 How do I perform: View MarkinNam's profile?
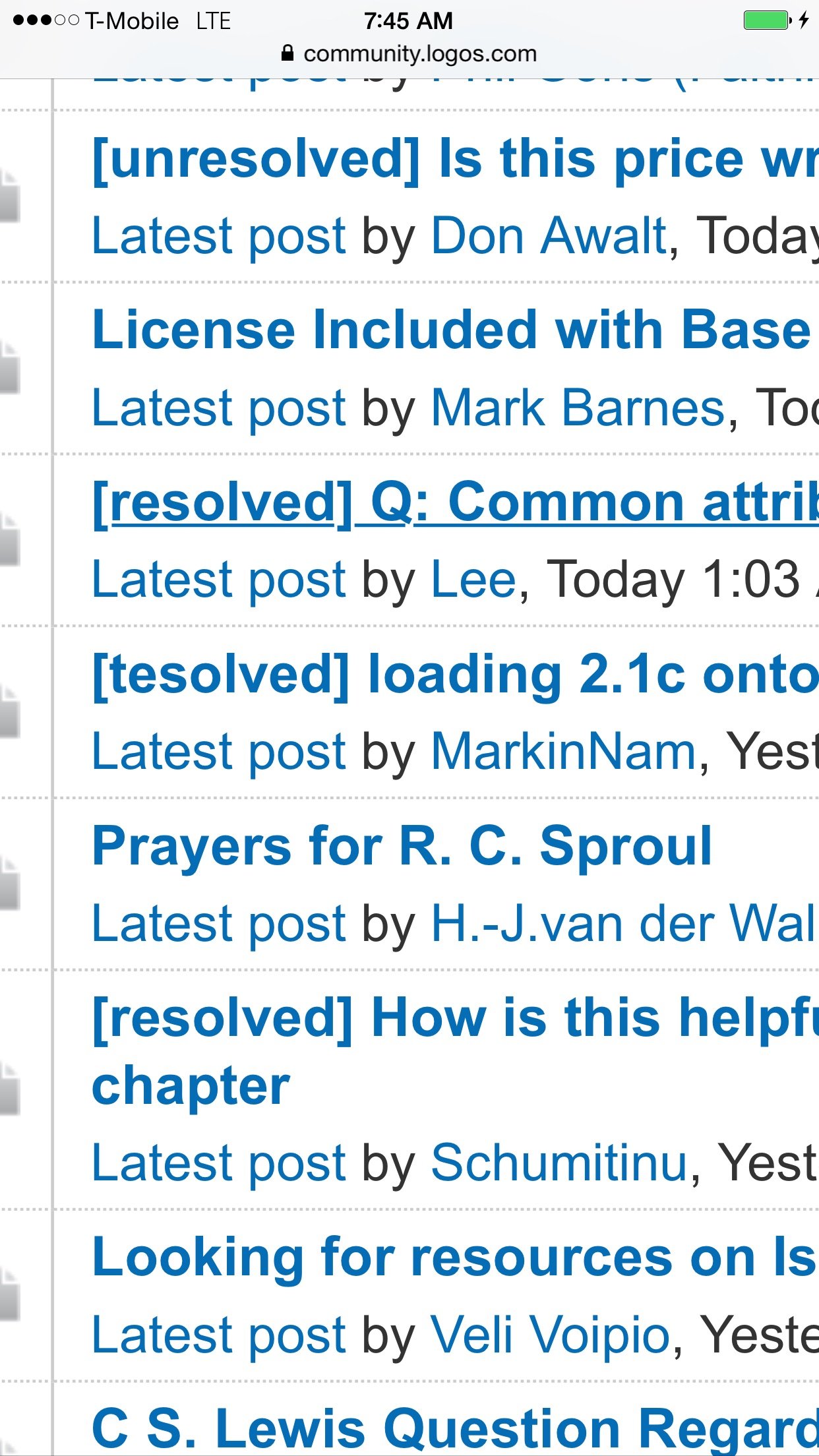point(564,752)
